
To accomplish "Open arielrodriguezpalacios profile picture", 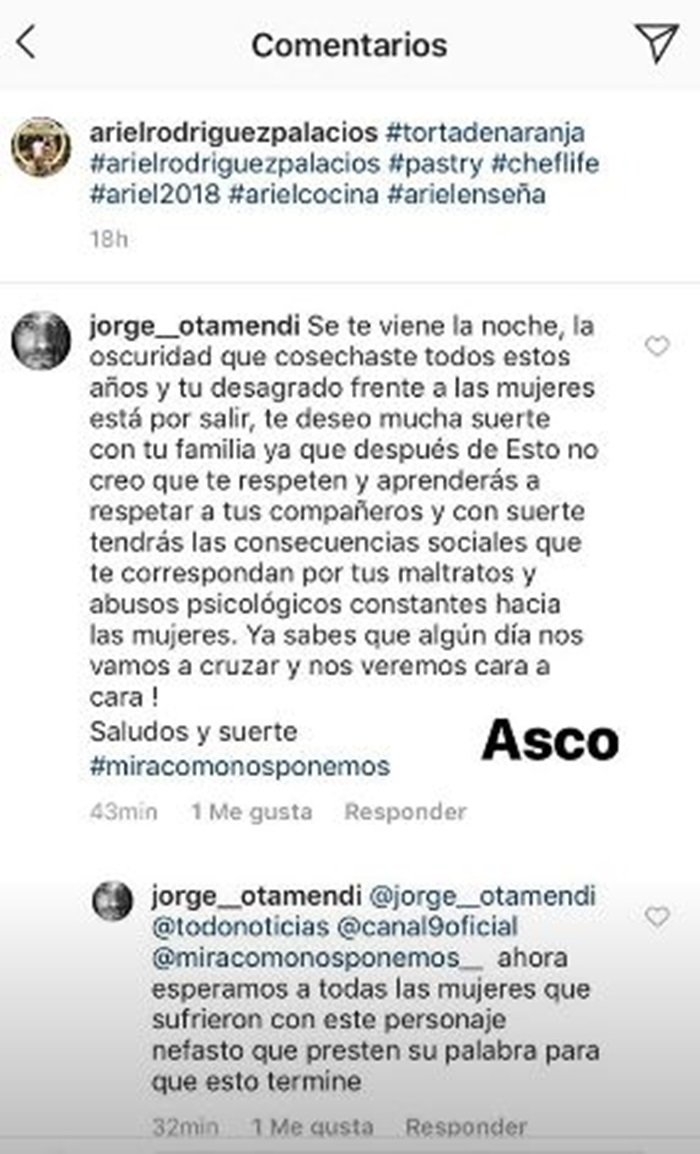I will (x=40, y=147).
